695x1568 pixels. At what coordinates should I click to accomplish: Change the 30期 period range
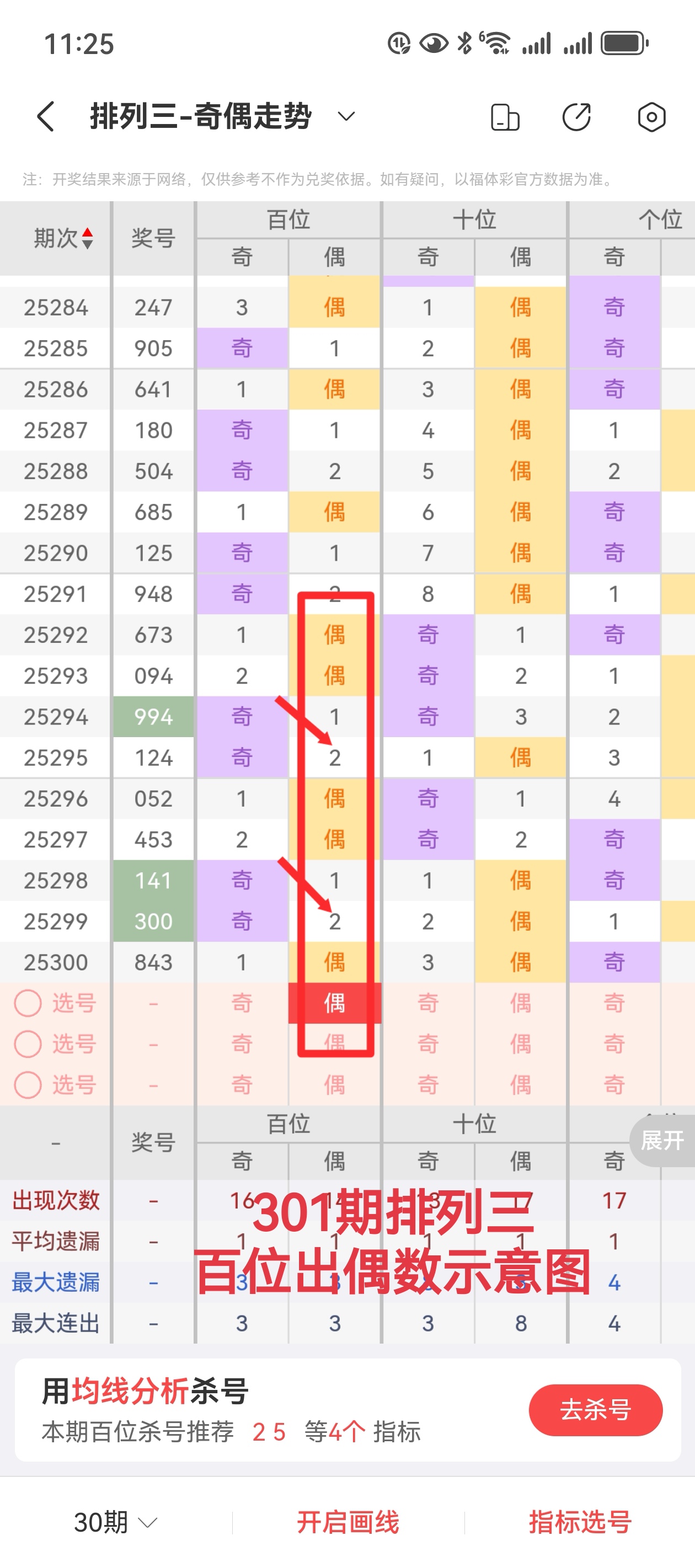coord(115,1522)
